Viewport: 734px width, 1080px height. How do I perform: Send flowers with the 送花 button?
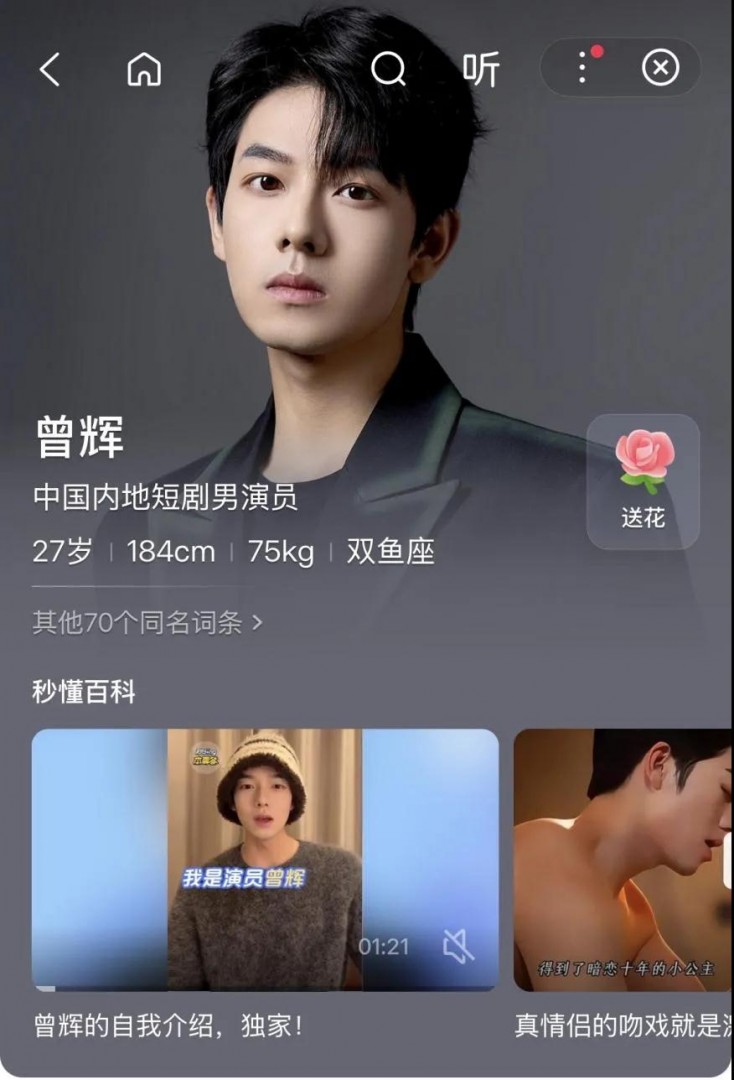tap(643, 481)
